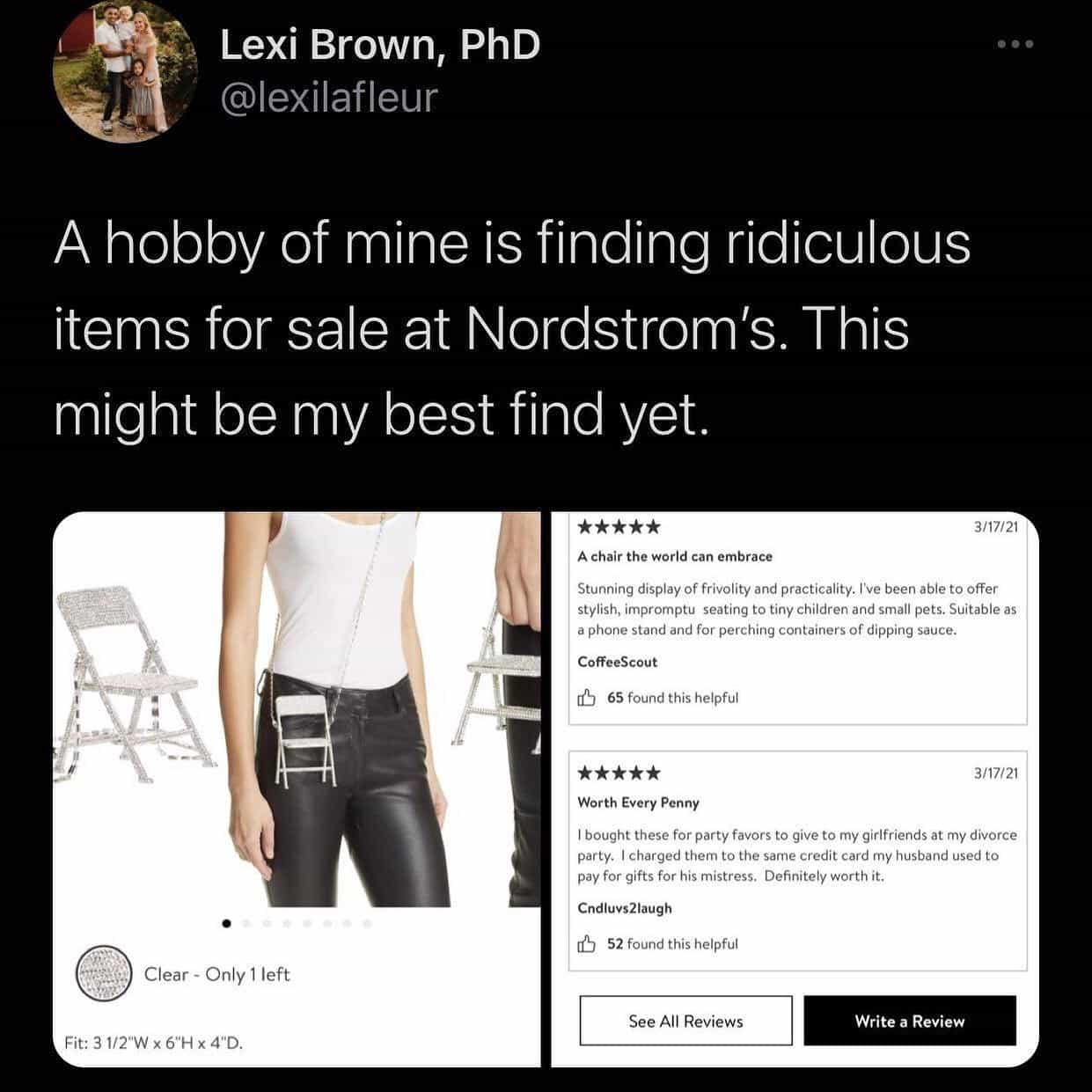Open the attached photo of customer reviews
1092x1092 pixels.
795,788
